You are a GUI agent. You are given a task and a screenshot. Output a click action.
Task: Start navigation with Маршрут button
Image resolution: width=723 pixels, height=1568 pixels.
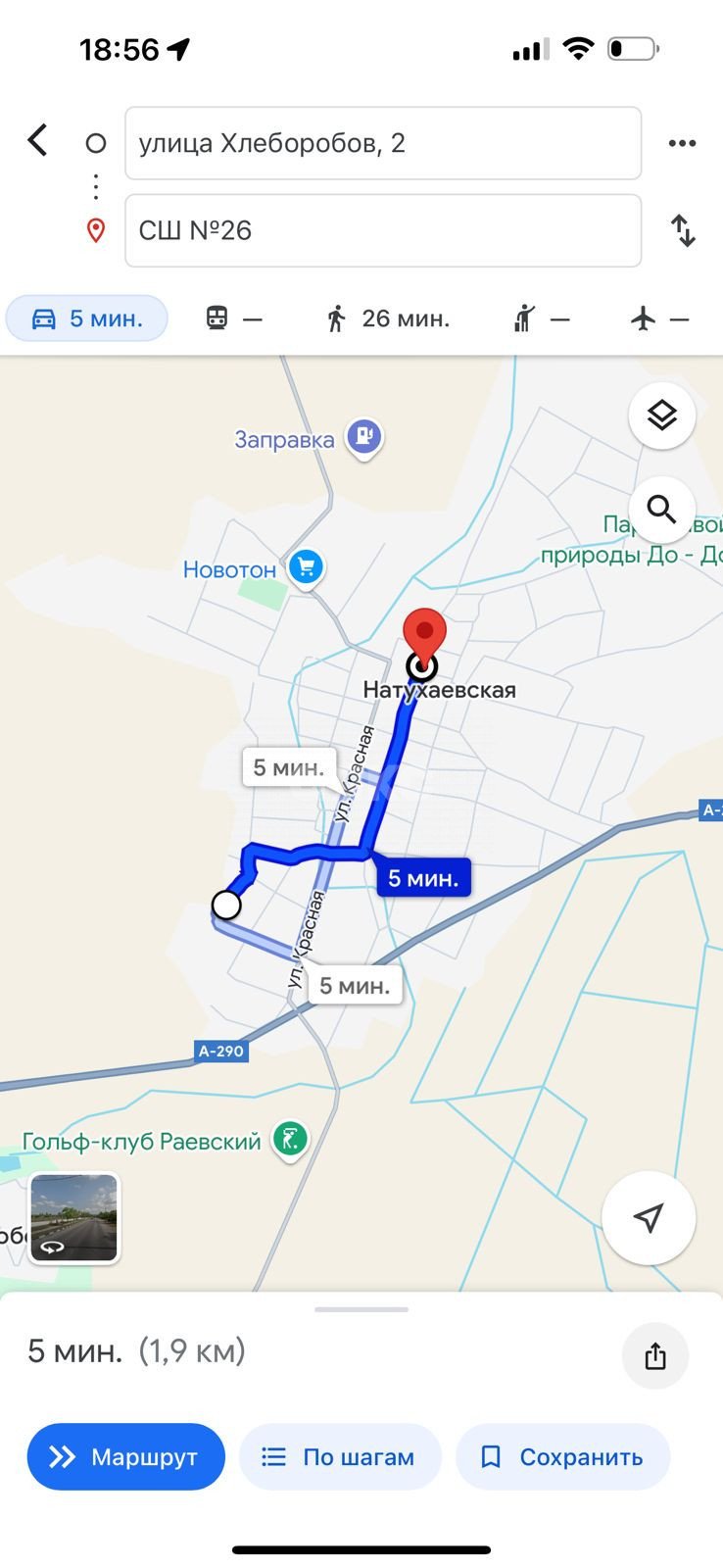(x=125, y=1457)
